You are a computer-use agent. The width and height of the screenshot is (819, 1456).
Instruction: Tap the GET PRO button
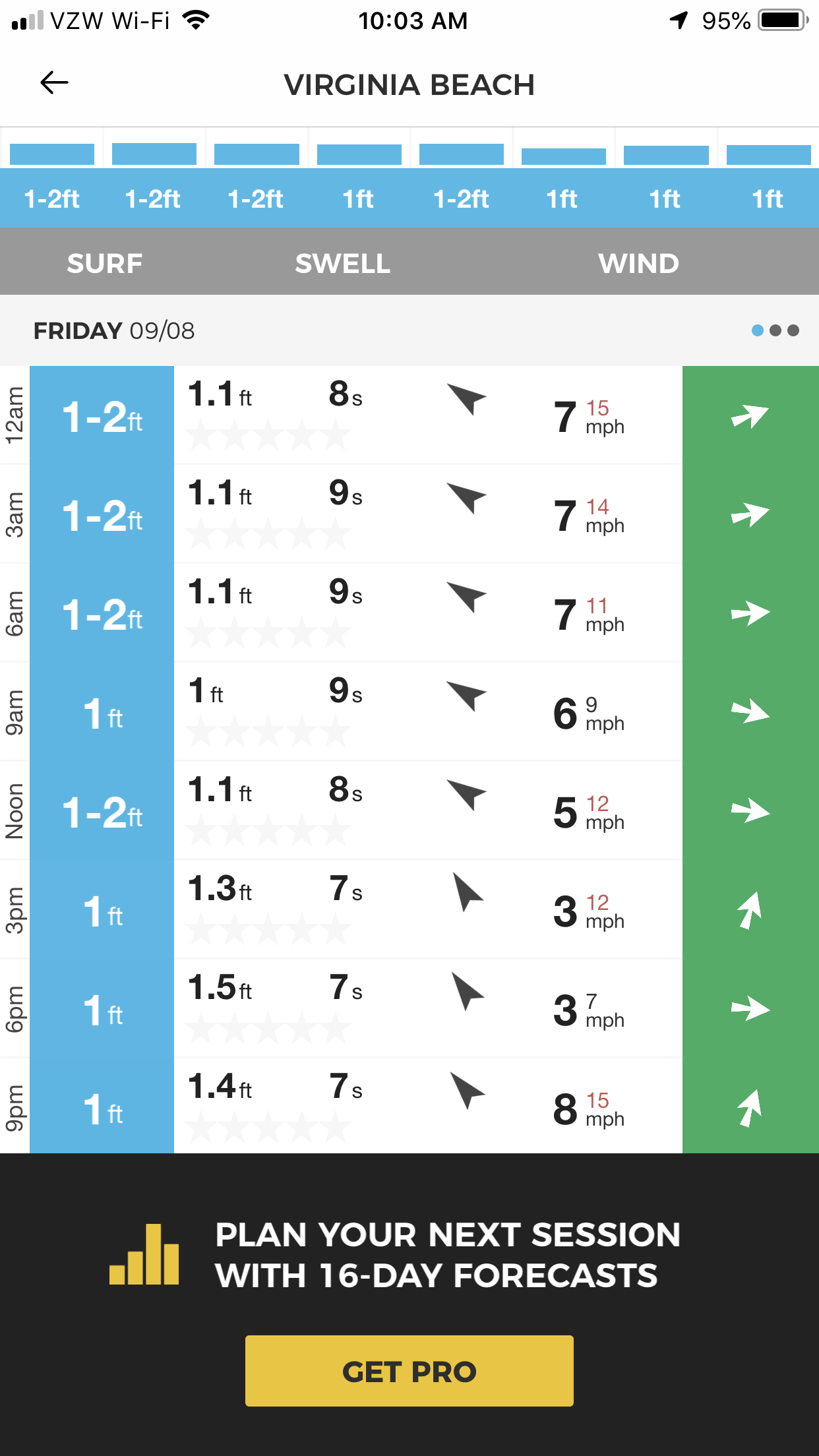[x=409, y=1371]
